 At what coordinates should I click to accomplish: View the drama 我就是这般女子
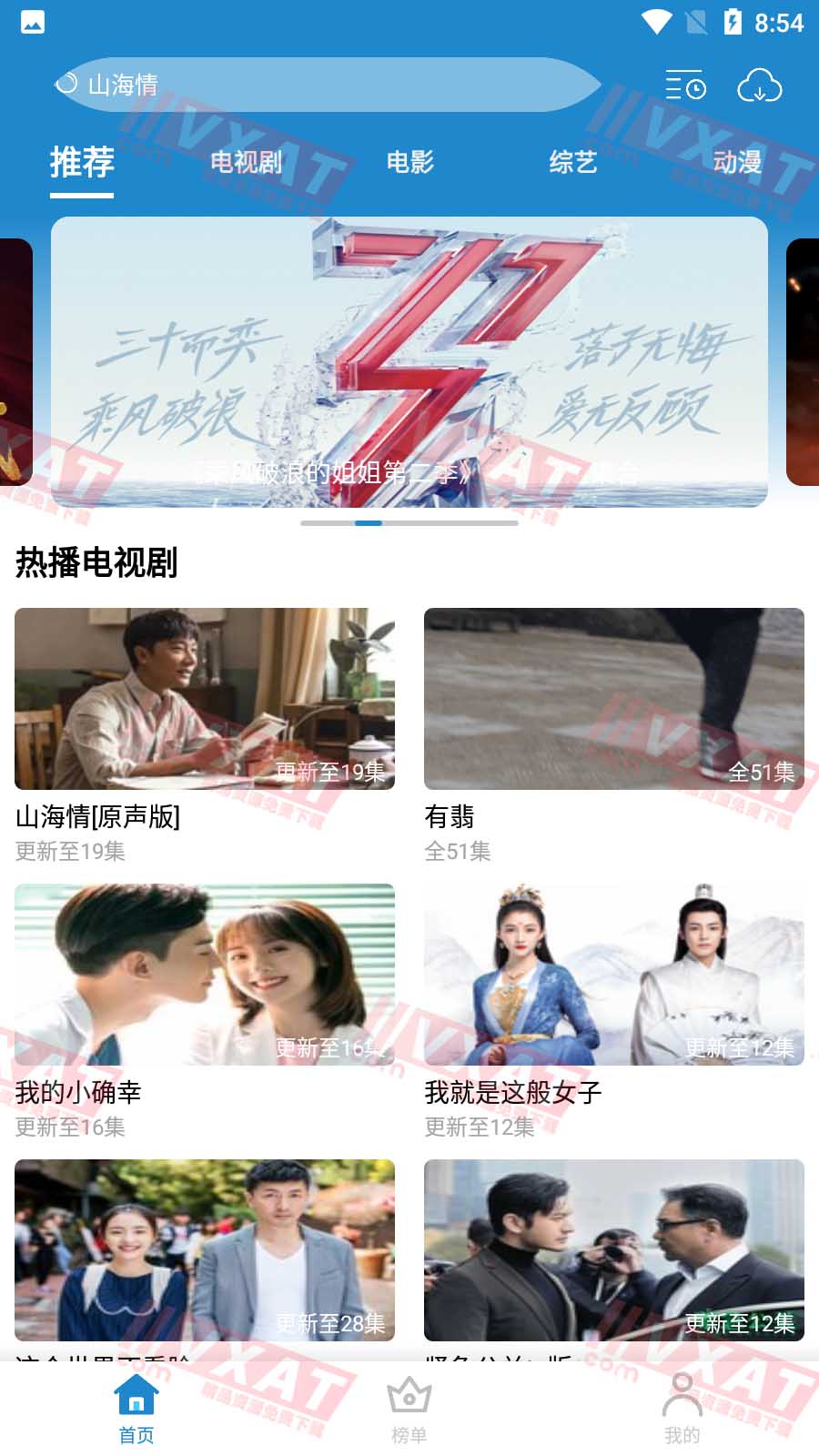click(x=614, y=975)
